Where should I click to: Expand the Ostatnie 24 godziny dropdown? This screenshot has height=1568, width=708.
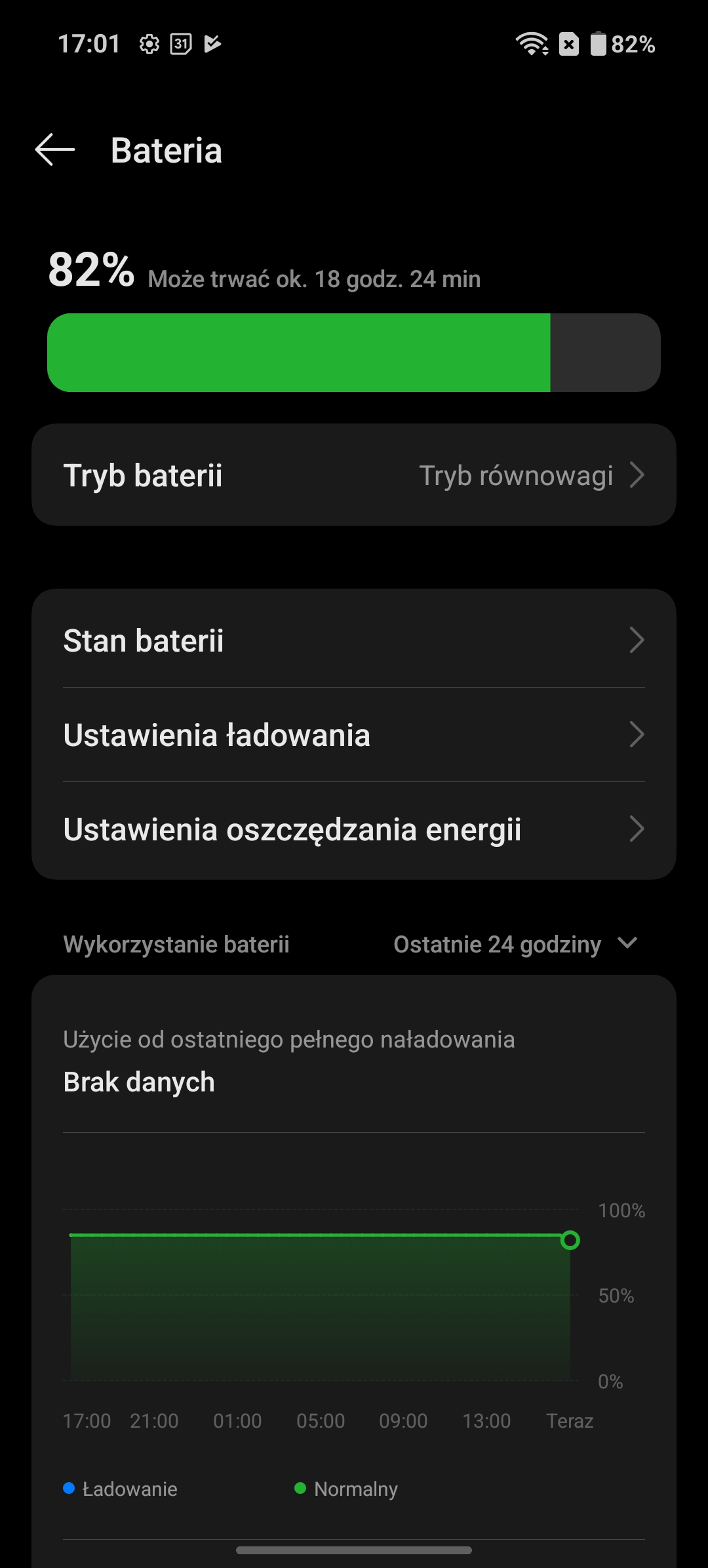(x=515, y=944)
